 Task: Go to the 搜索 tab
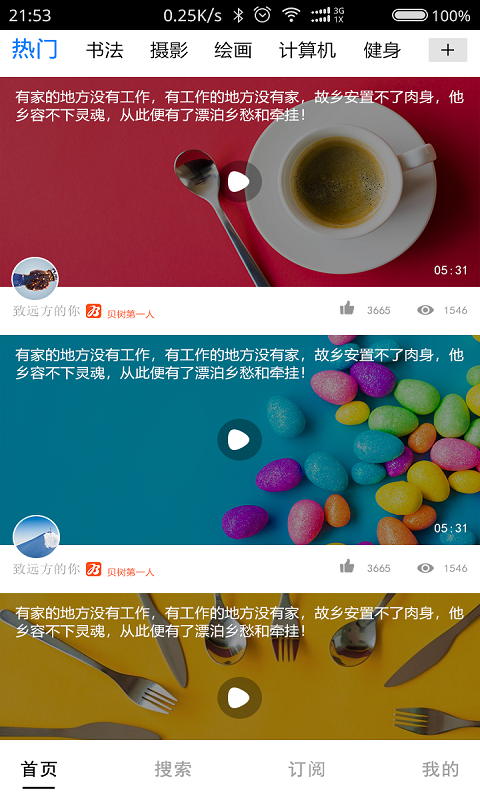click(173, 769)
